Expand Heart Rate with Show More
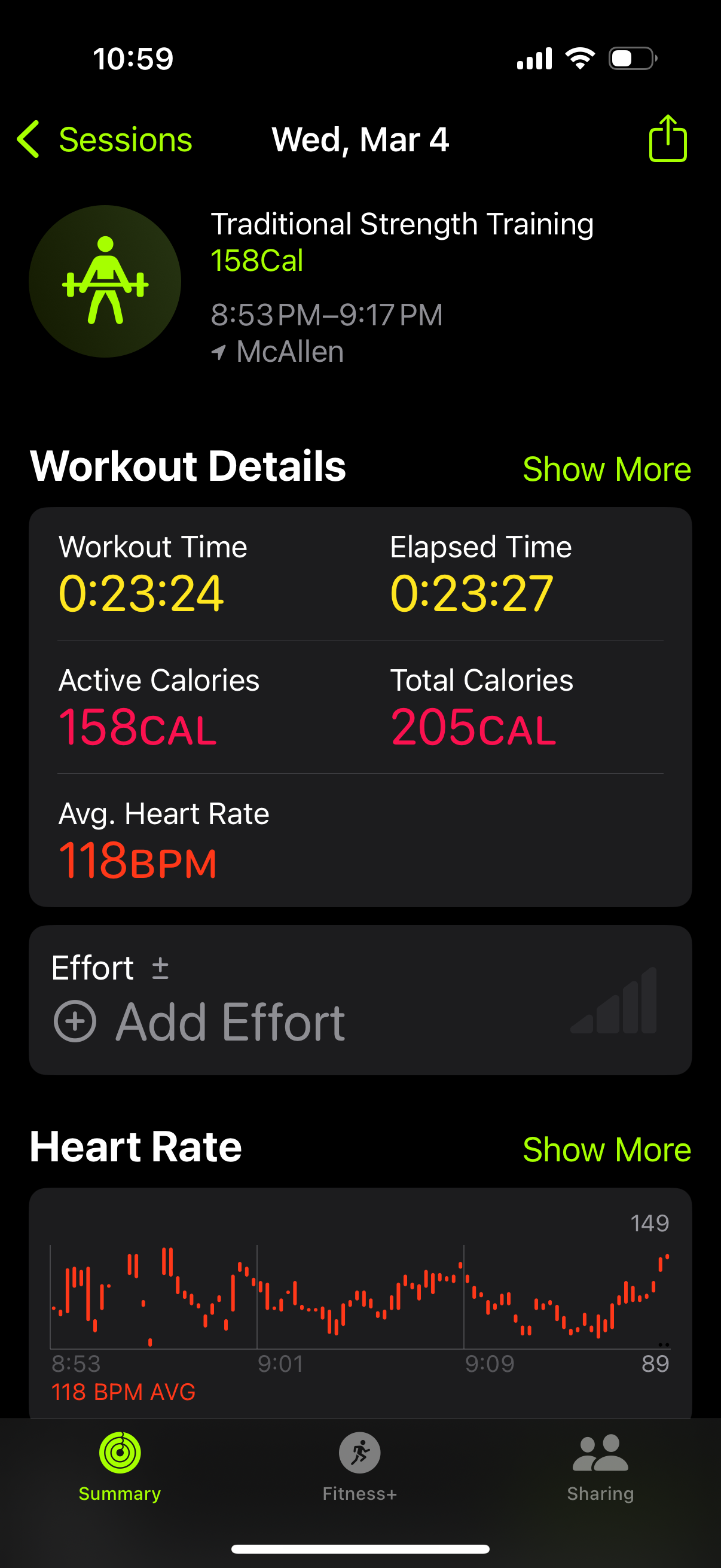The height and width of the screenshot is (1568, 721). click(607, 1149)
